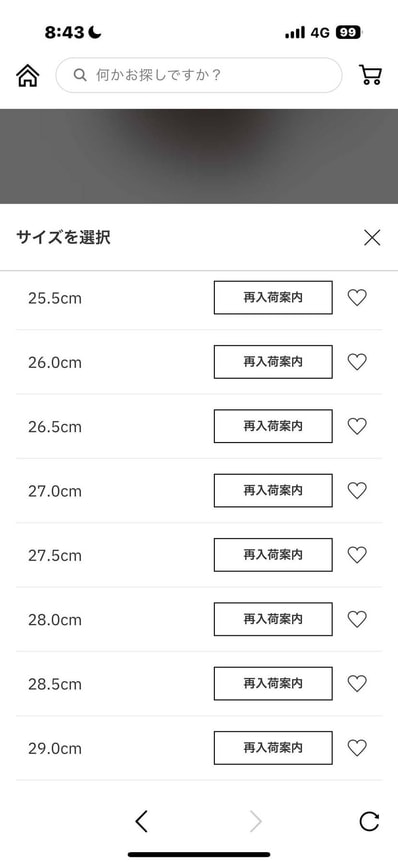
Task: Favorite the 26.0cm size heart
Action: (357, 362)
